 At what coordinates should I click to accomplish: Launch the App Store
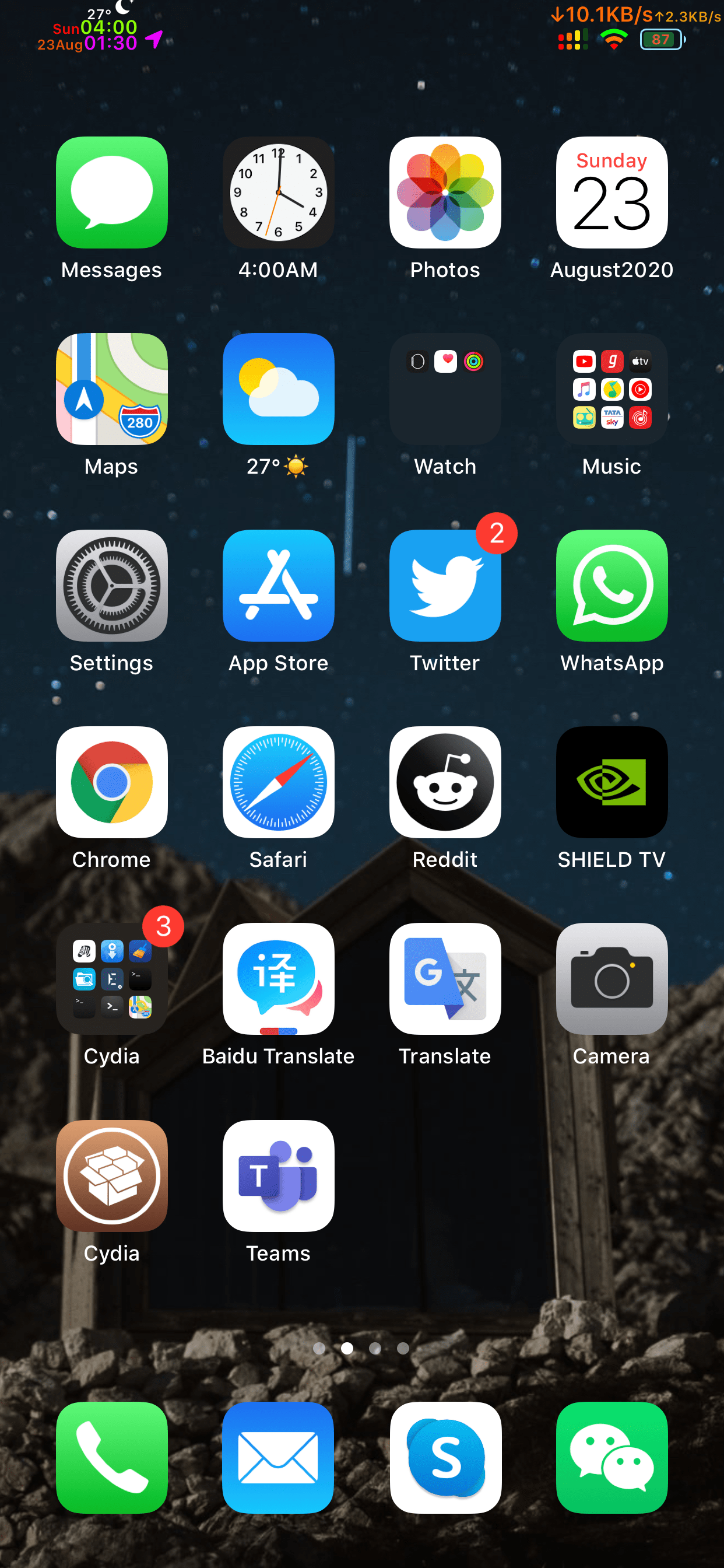pyautogui.click(x=278, y=586)
